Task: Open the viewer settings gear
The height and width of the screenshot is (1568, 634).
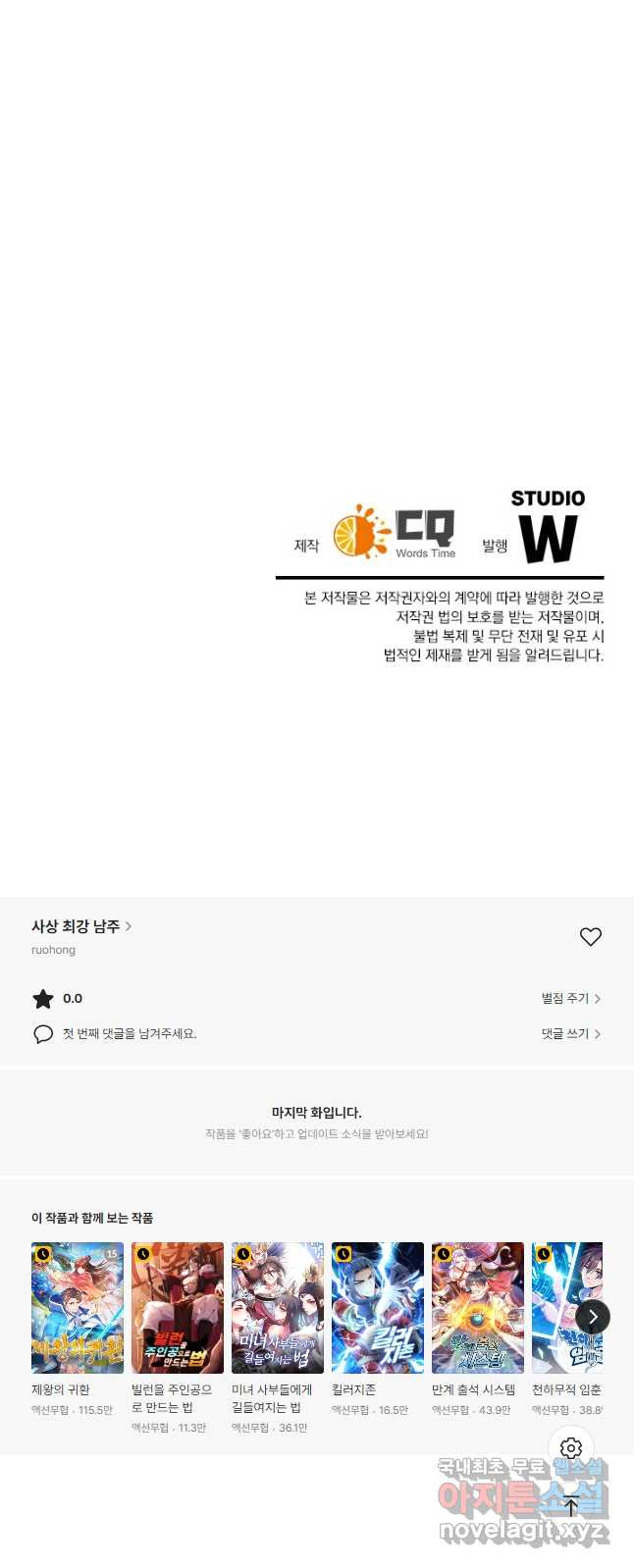Action: (x=571, y=1448)
